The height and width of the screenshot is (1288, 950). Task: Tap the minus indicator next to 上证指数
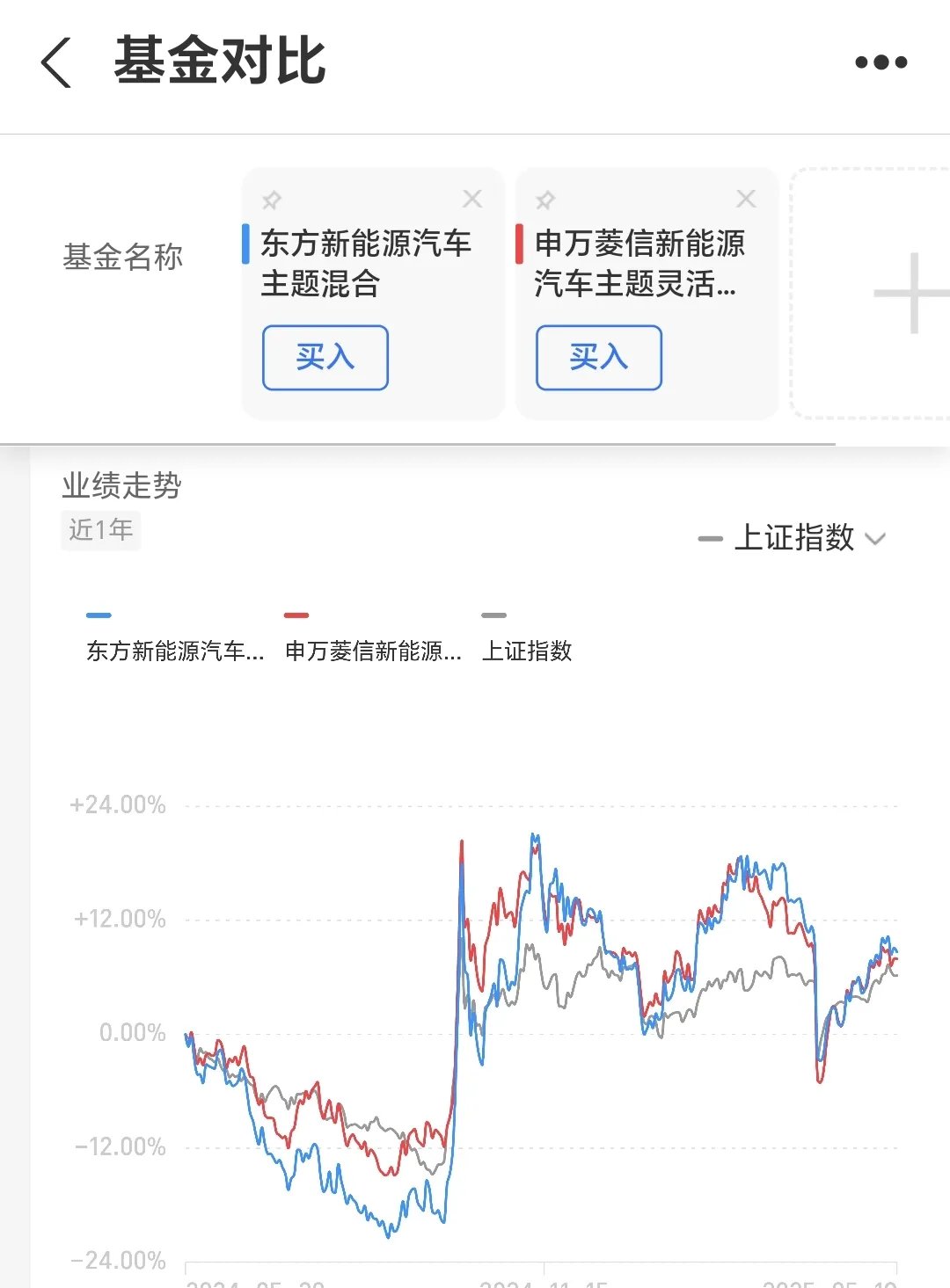coord(709,538)
